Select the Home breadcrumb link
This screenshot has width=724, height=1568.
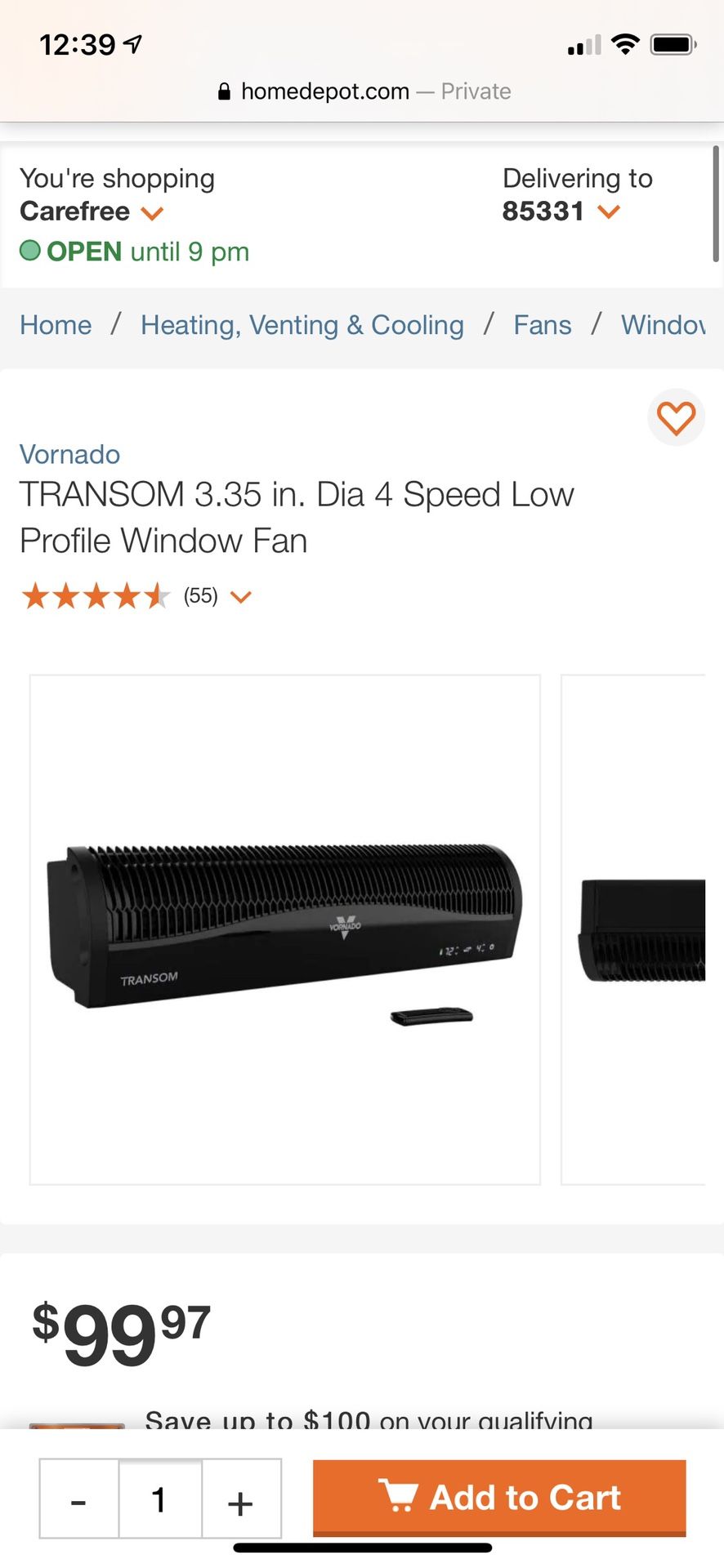[x=55, y=325]
